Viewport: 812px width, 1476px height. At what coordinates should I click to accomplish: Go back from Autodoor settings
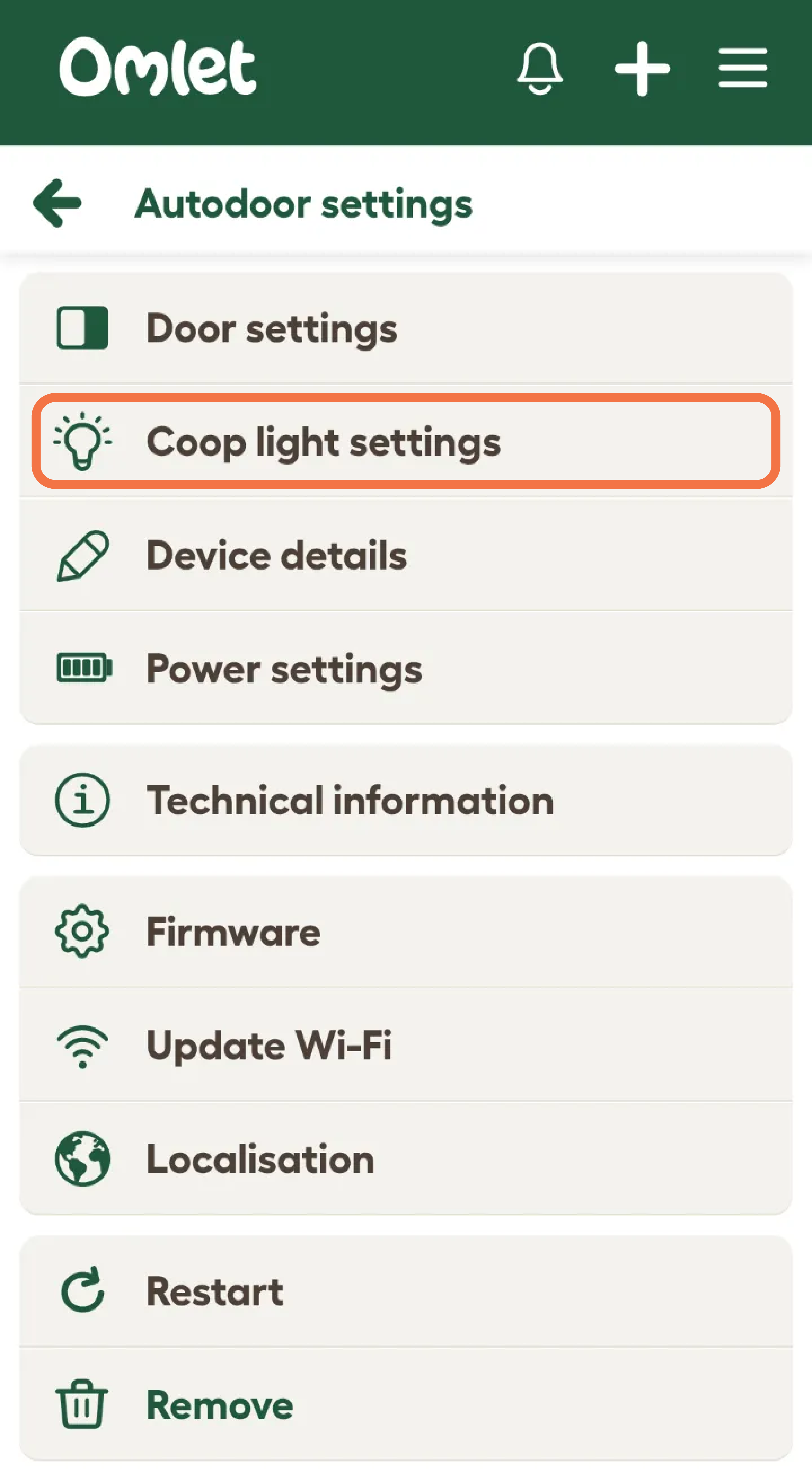tap(57, 203)
